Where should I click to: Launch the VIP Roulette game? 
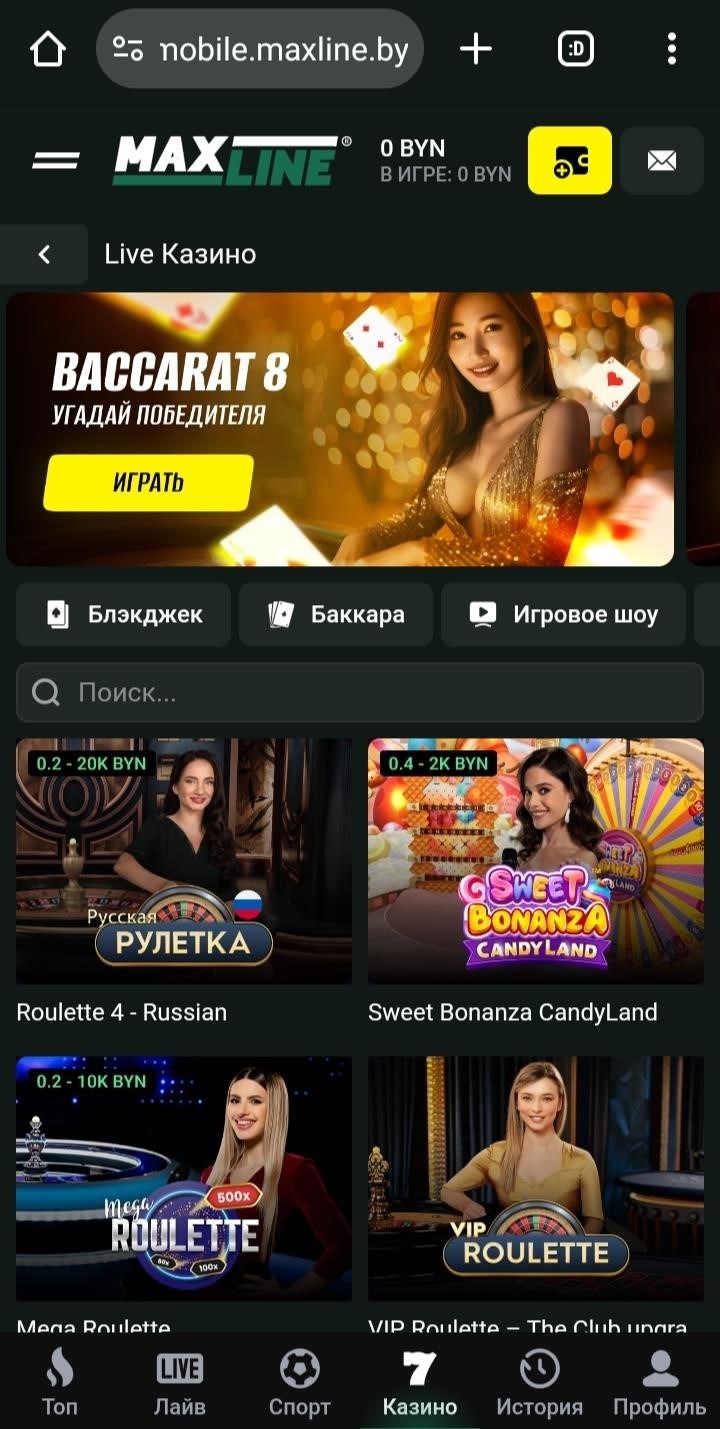tap(536, 1178)
